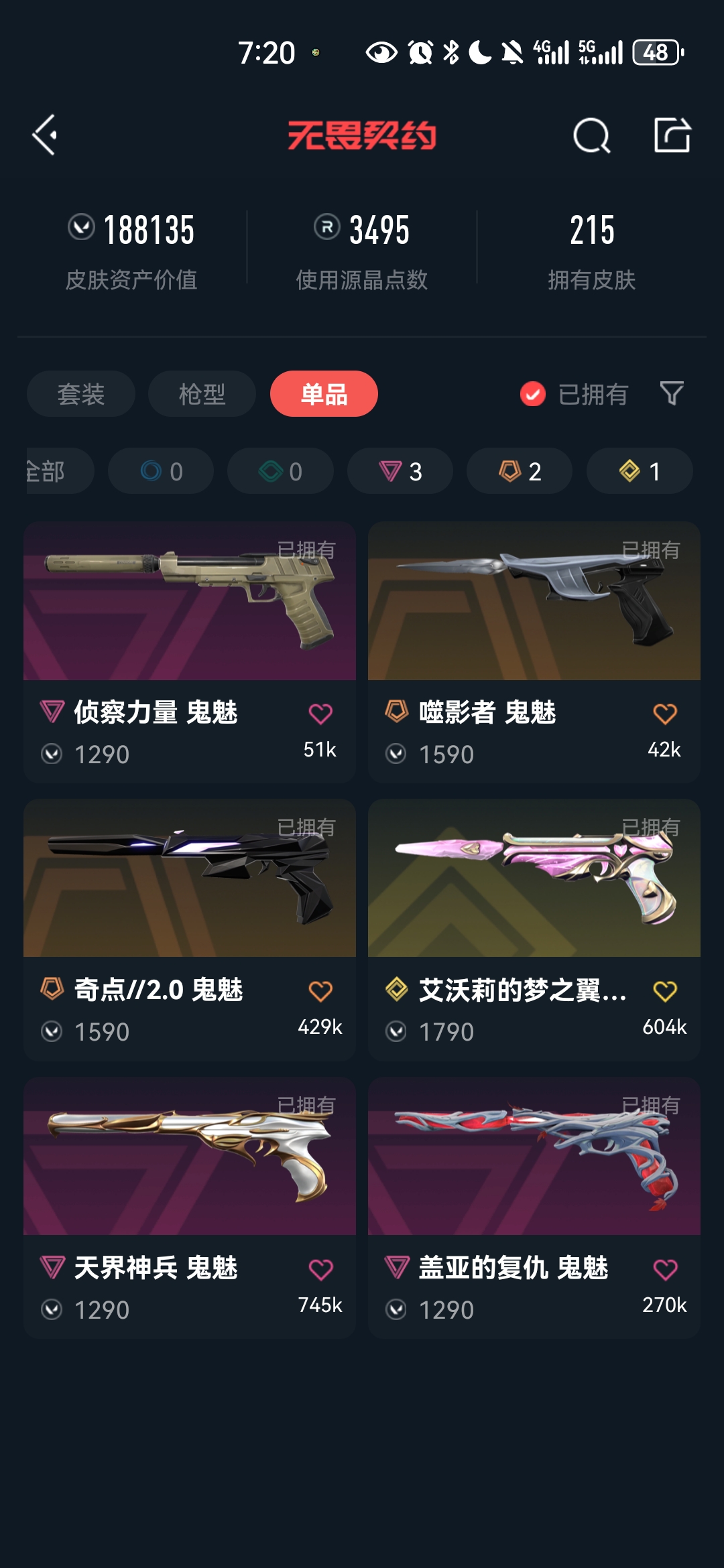Open the filter funnel icon
The image size is (724, 1568).
point(671,393)
